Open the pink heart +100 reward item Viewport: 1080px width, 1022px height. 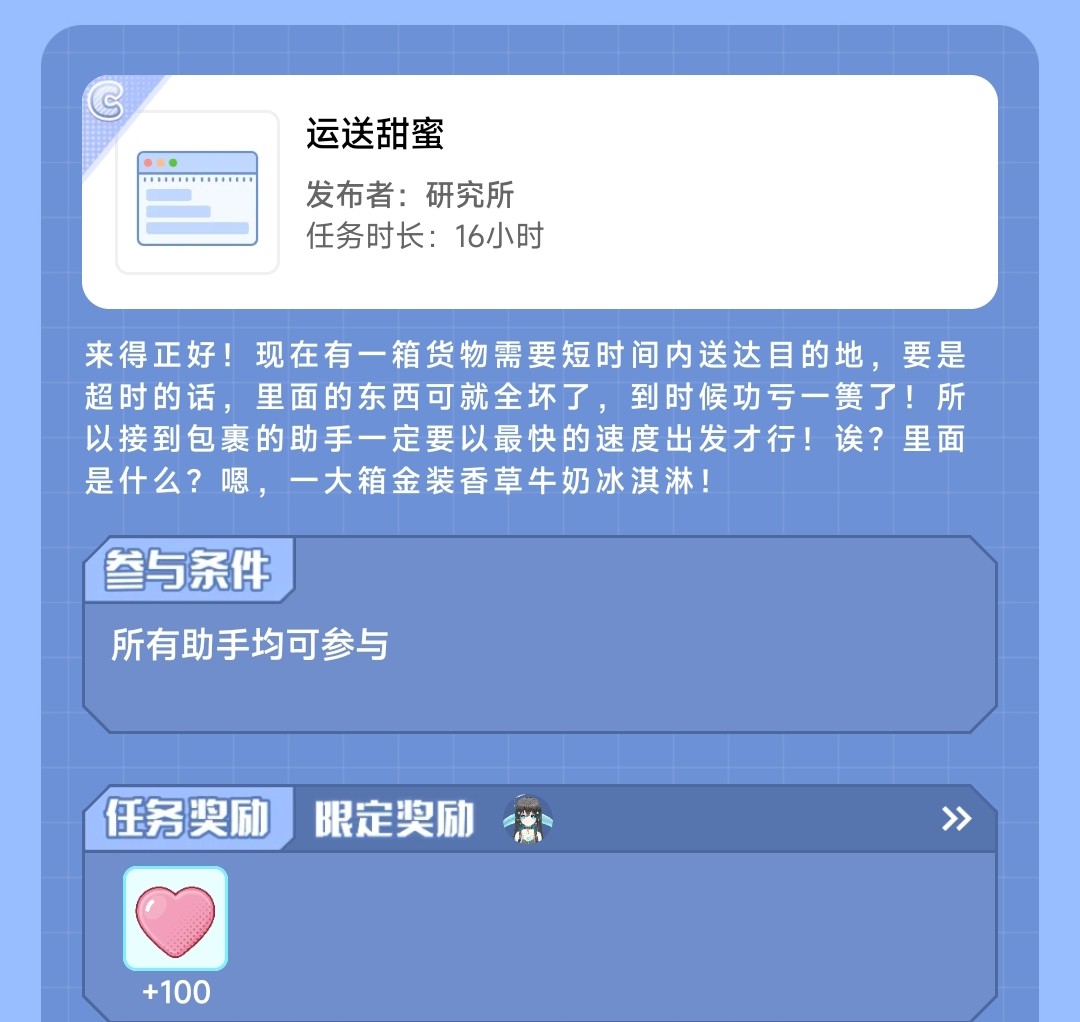click(175, 918)
